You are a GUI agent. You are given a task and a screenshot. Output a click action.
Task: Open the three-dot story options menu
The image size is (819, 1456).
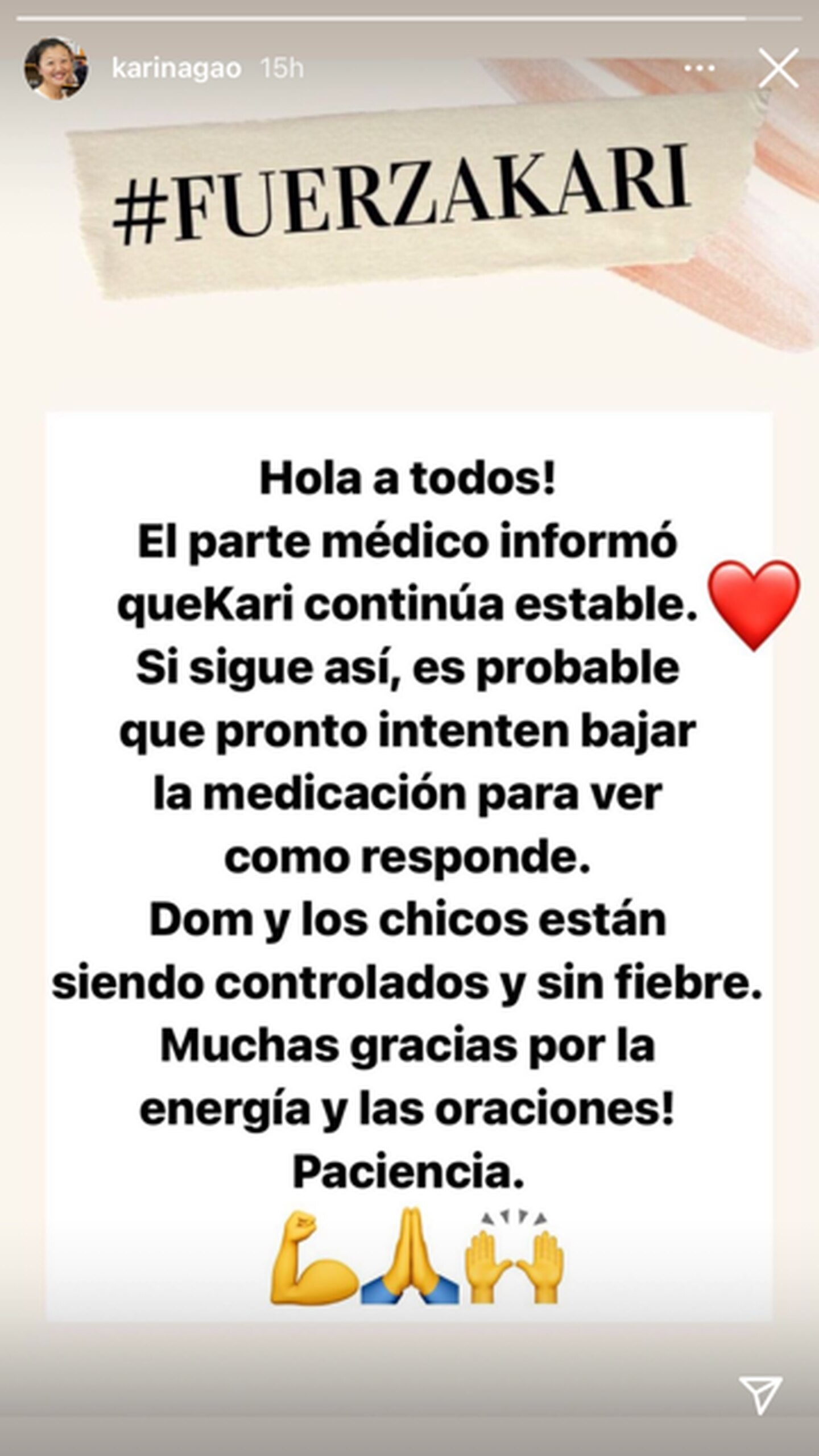(x=700, y=69)
